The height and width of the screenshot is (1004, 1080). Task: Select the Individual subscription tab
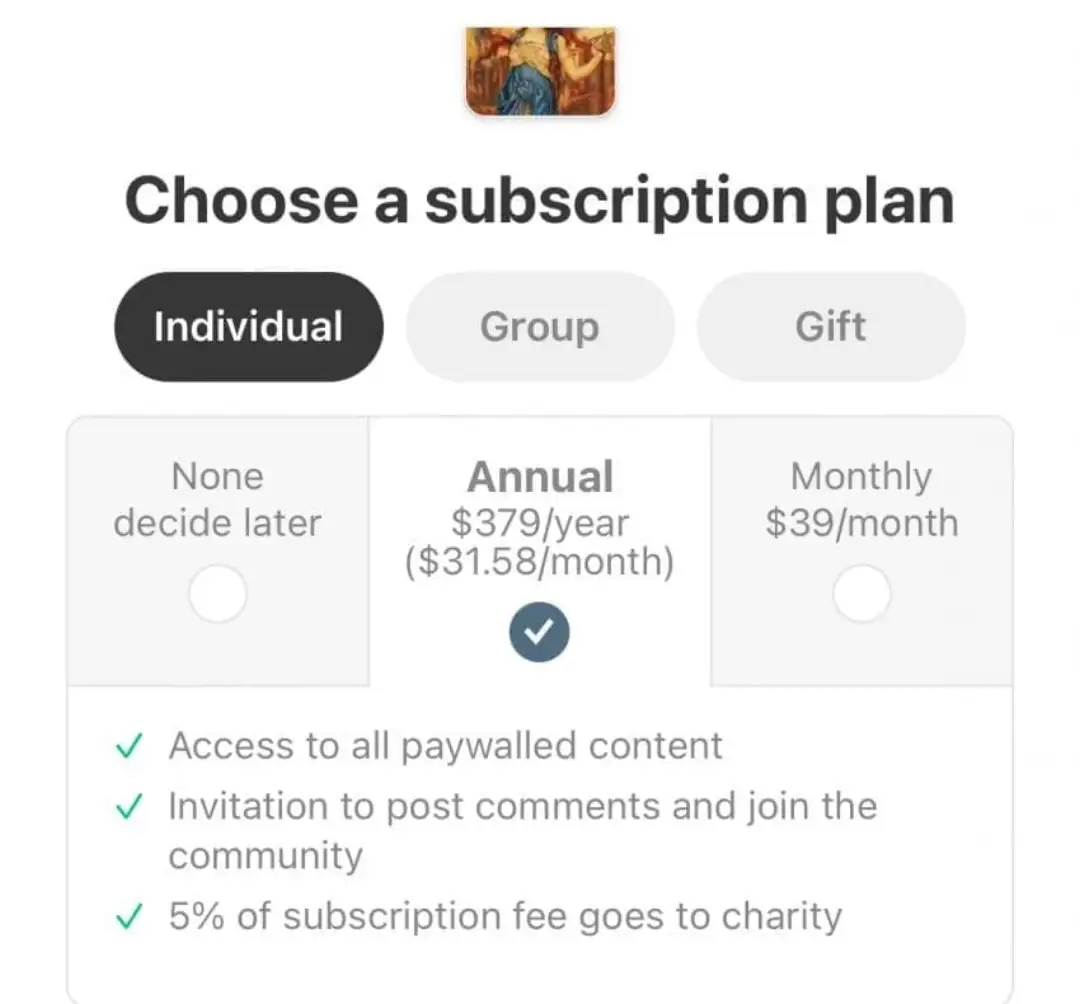[248, 327]
